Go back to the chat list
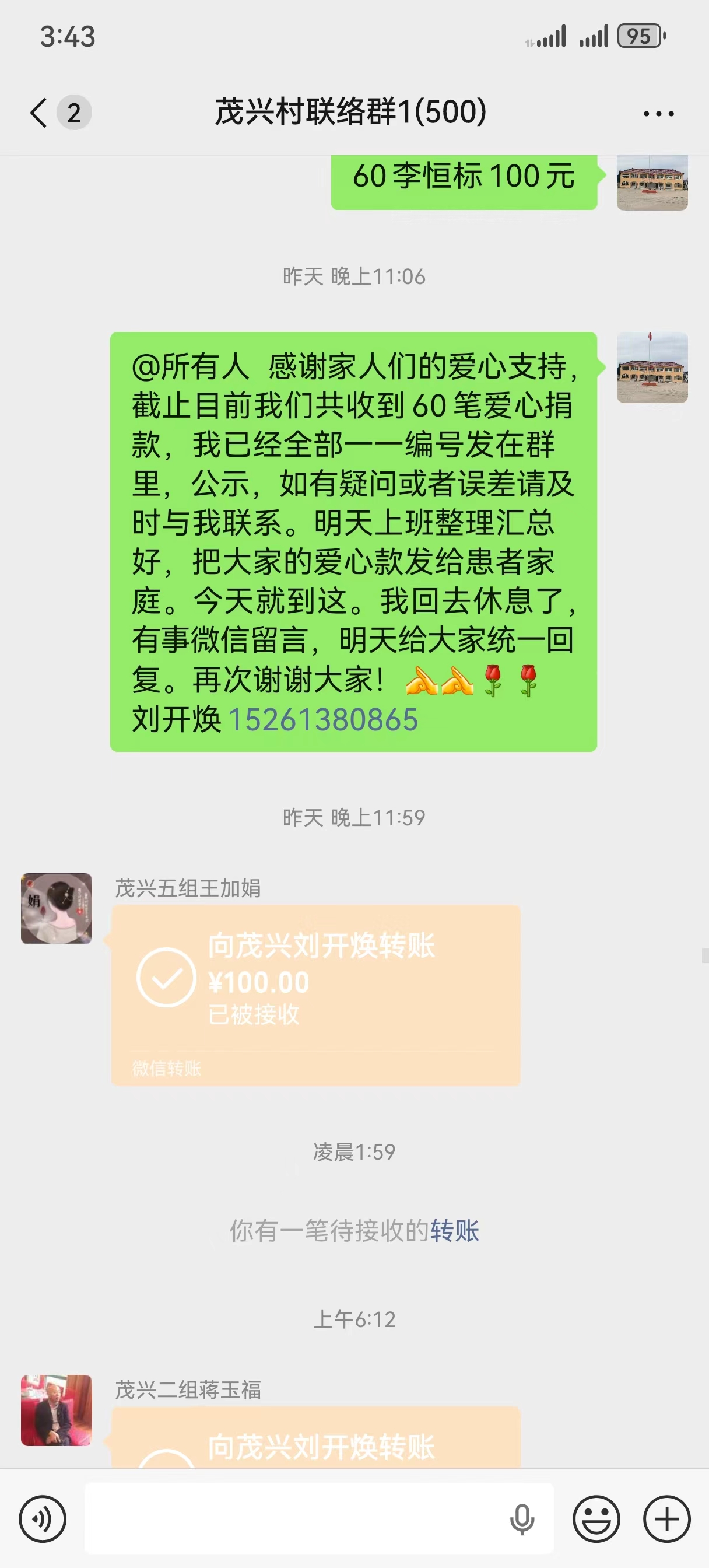The width and height of the screenshot is (709, 1568). coord(39,113)
